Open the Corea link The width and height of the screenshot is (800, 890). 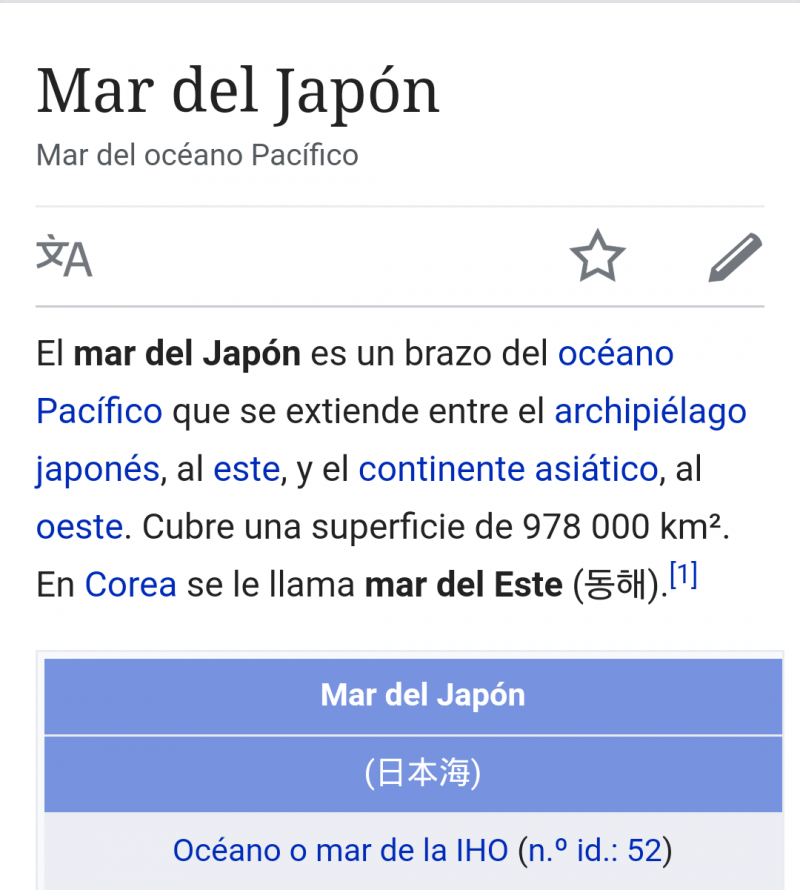click(x=130, y=585)
